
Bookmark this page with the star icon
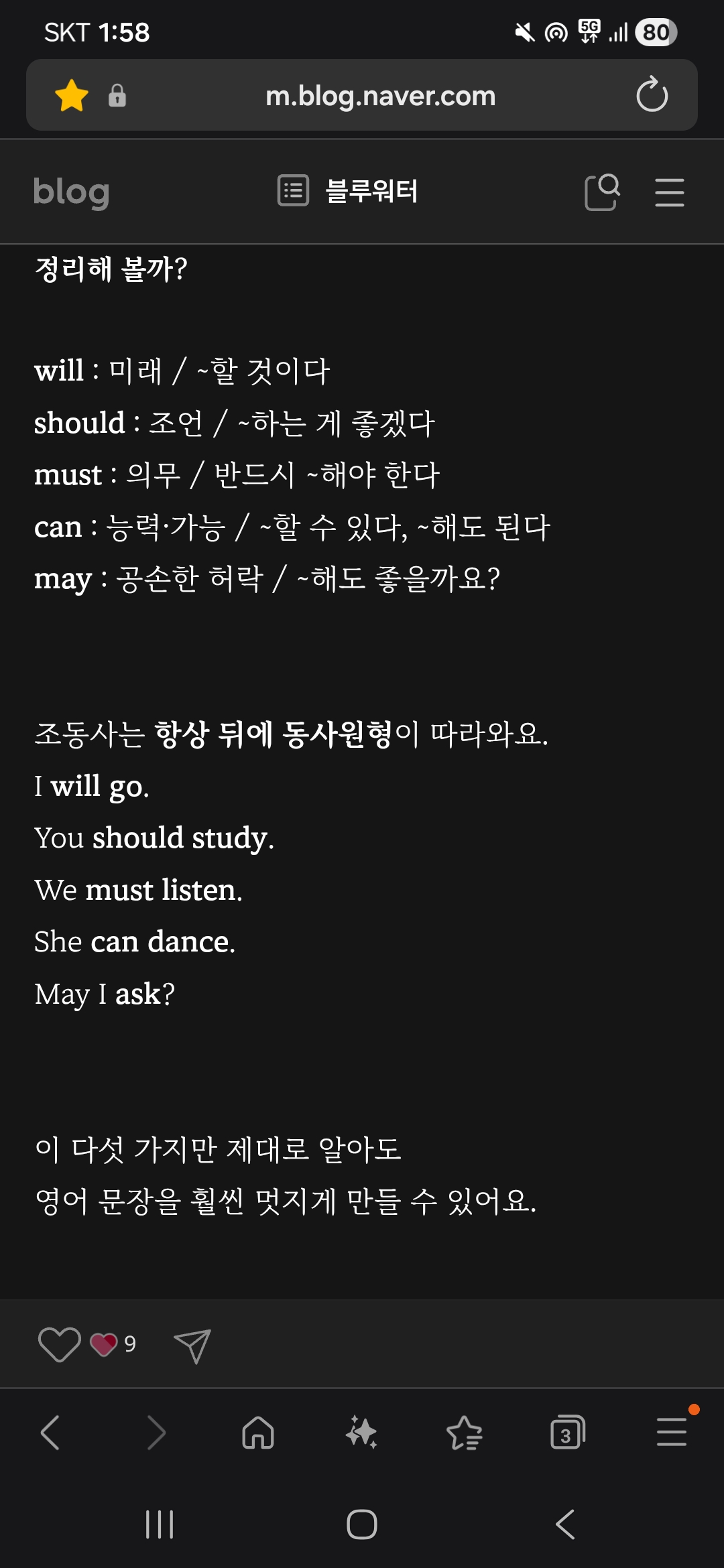coord(72,95)
